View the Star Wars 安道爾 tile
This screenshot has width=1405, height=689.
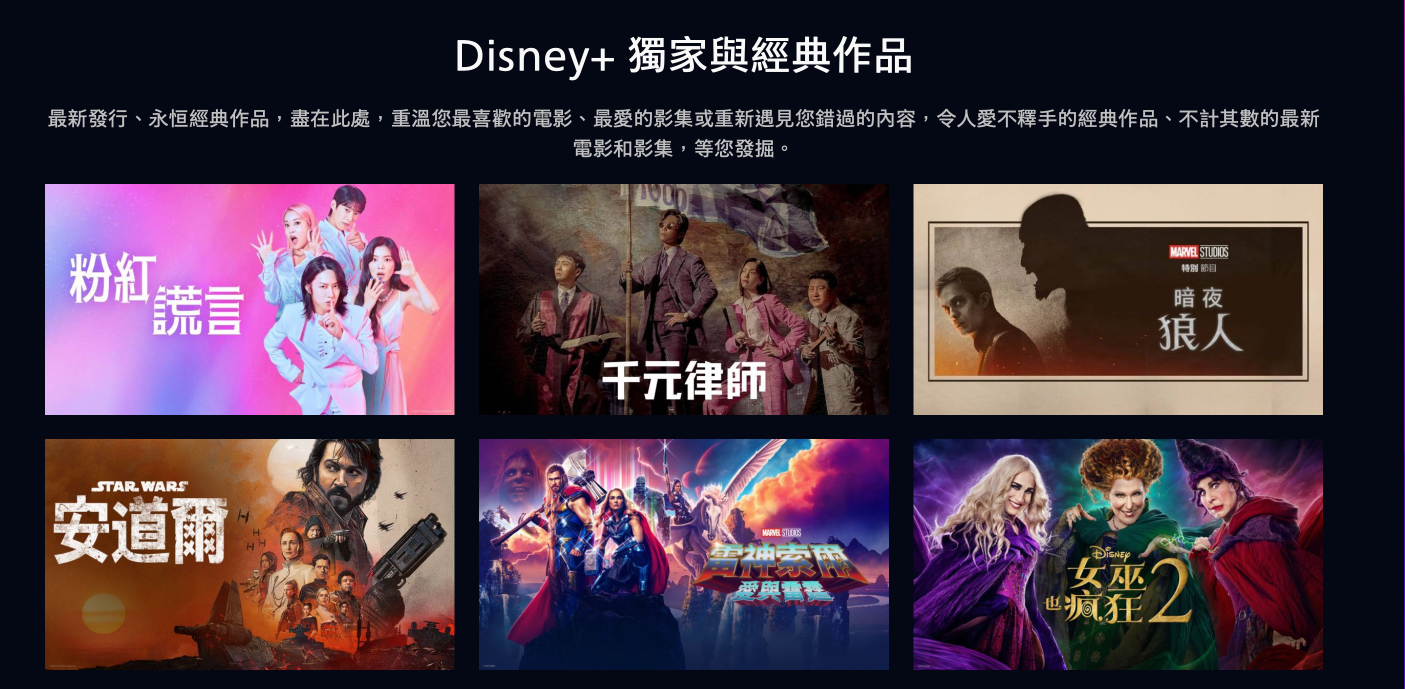(x=249, y=554)
